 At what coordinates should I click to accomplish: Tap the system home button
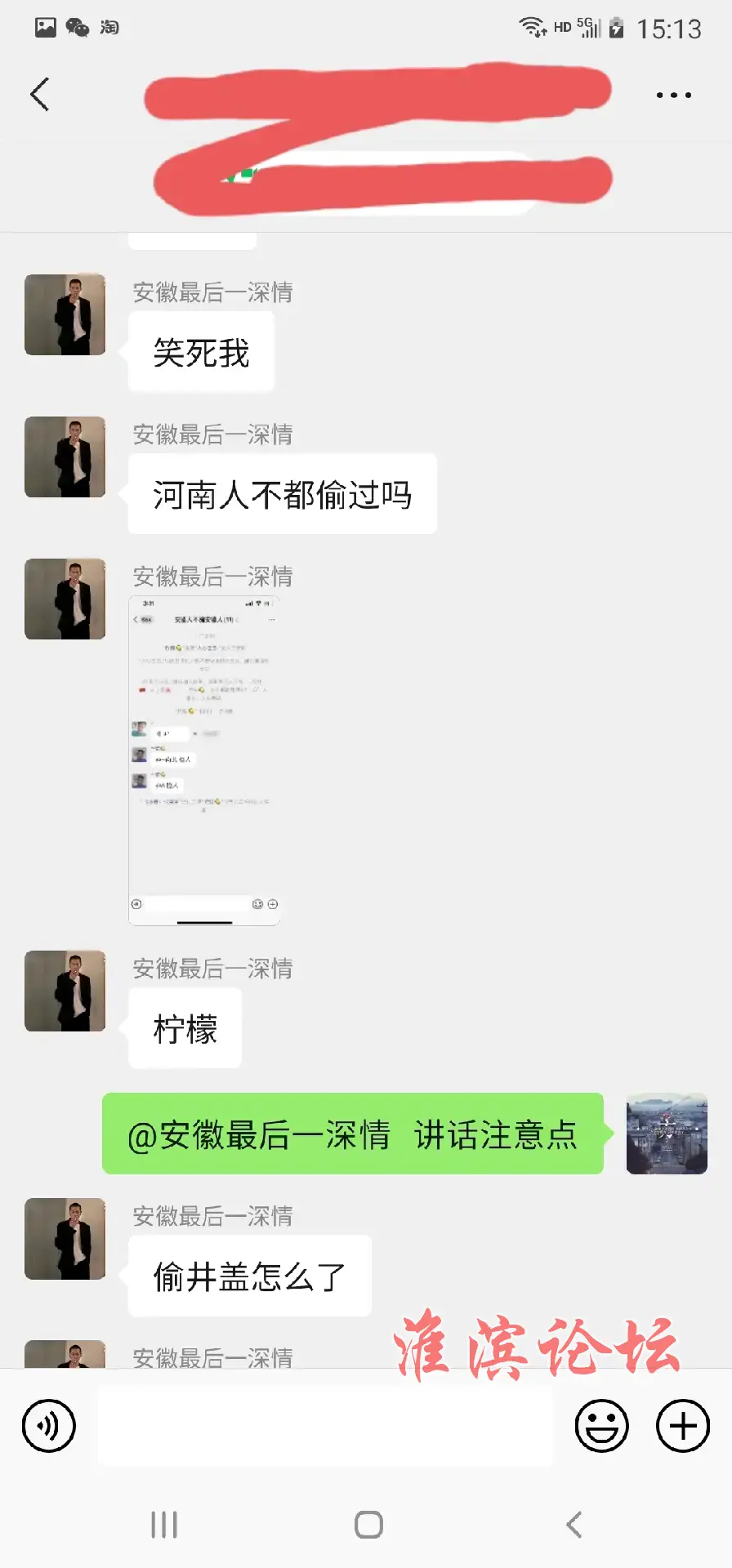(368, 1524)
